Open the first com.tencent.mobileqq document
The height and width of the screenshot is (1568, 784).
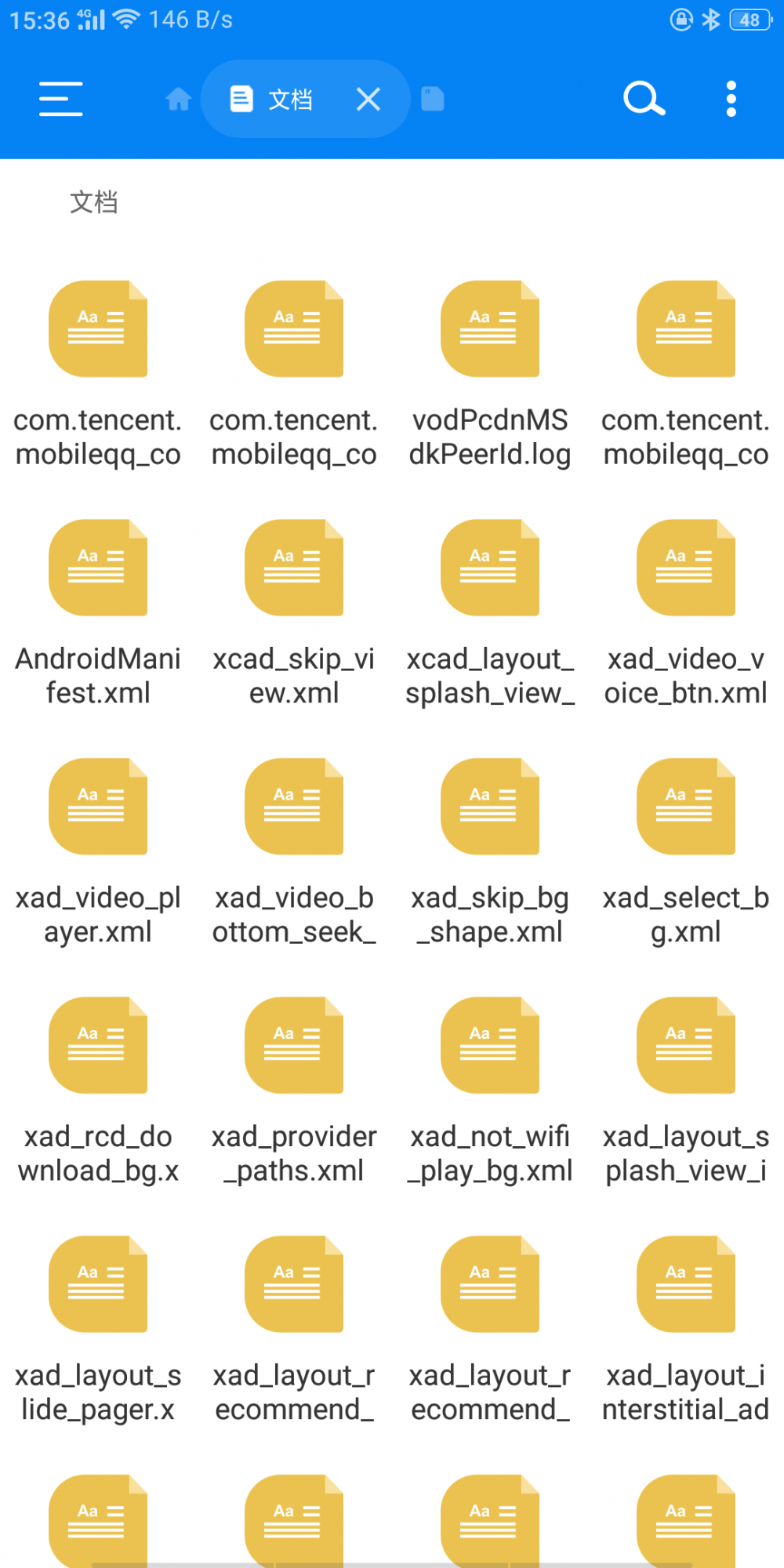point(97,328)
